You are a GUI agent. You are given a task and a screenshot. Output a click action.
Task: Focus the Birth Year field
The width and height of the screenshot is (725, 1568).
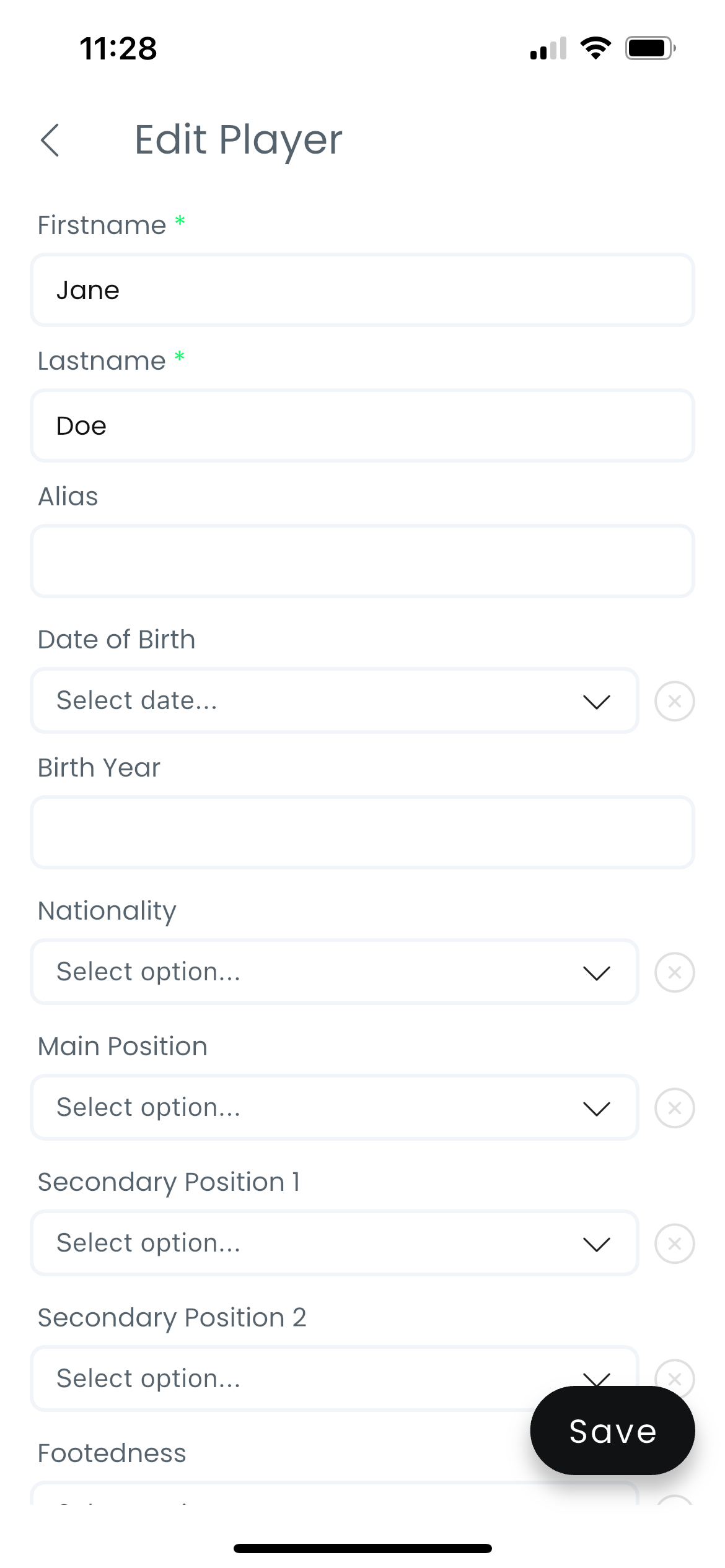tap(362, 832)
